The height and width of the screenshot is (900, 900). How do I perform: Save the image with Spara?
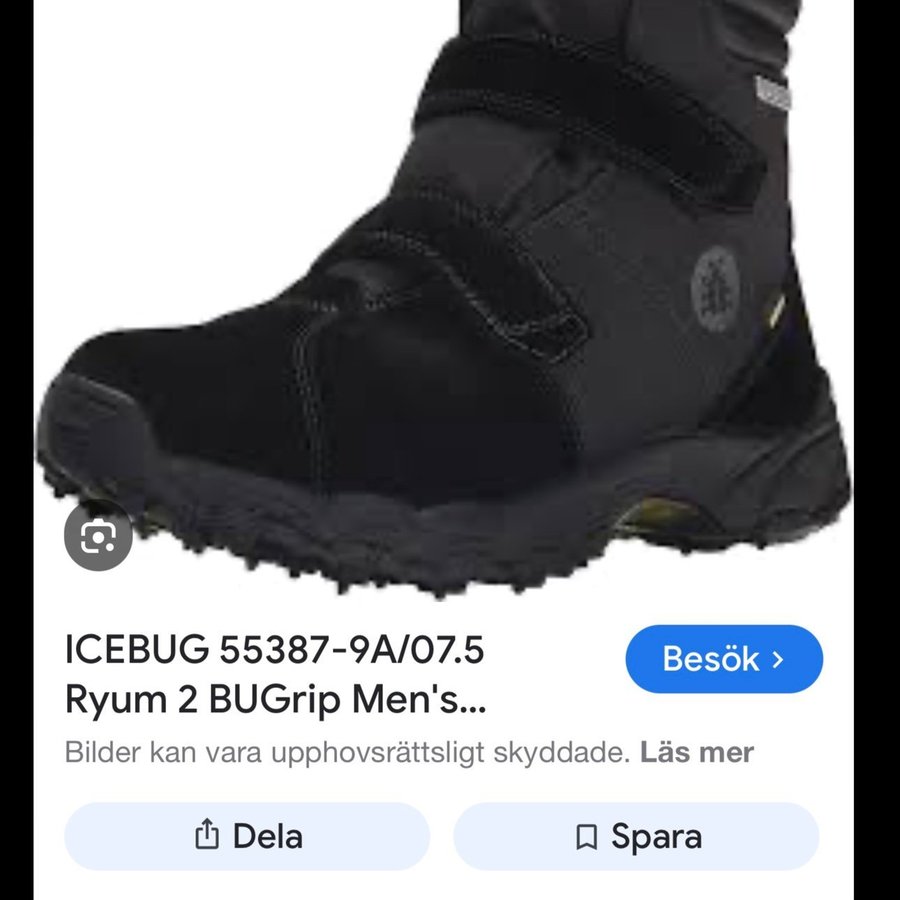(636, 836)
